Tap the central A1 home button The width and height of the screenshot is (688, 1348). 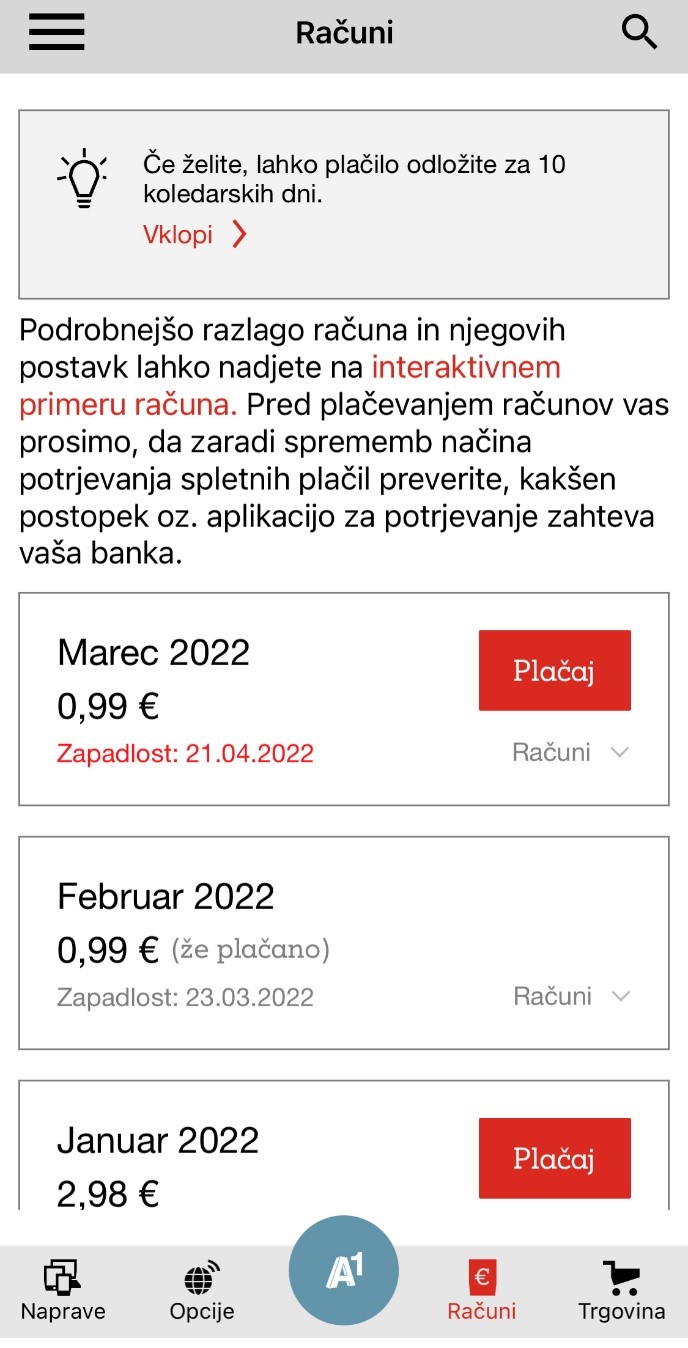[x=344, y=1270]
